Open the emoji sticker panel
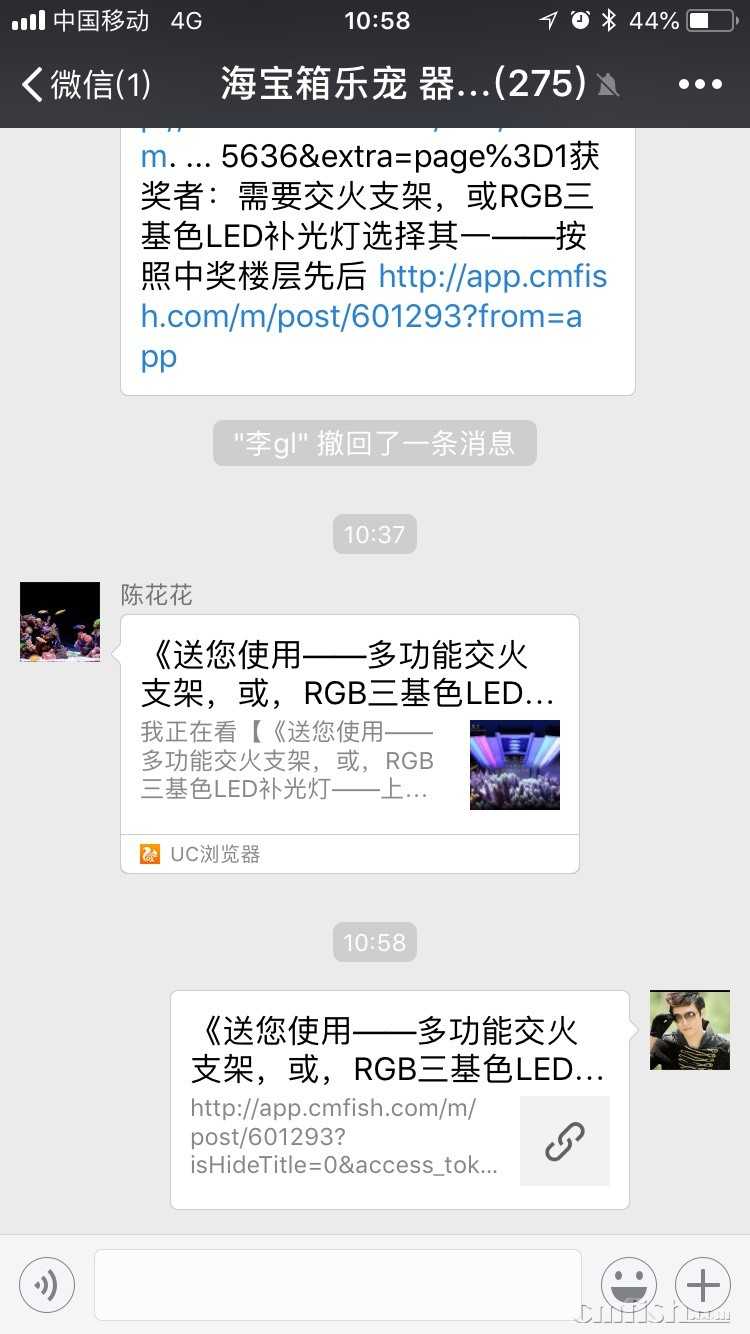This screenshot has width=750, height=1334. [628, 1284]
